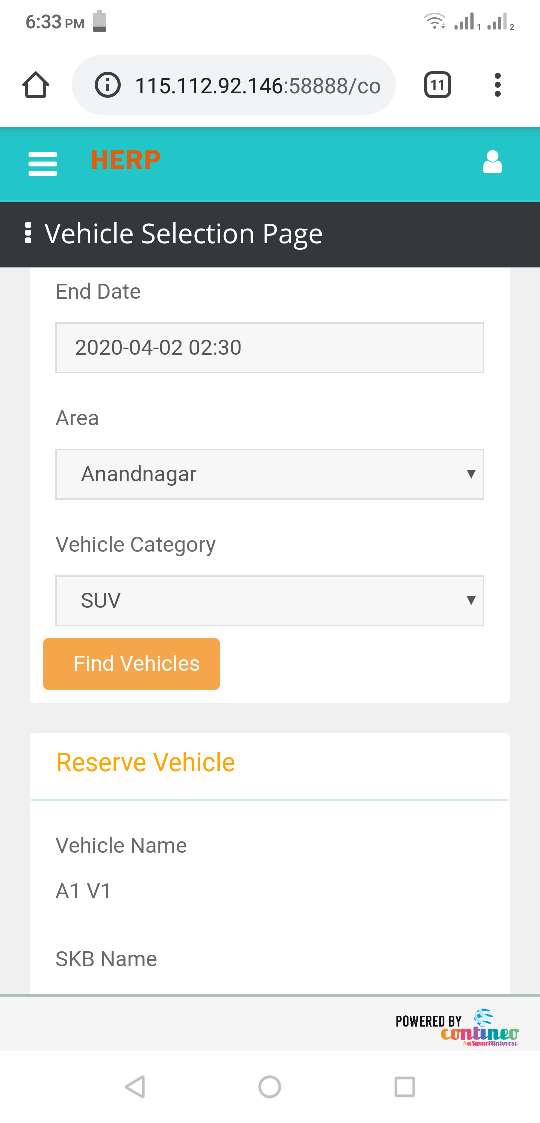Expand the Area dropdown

tap(269, 474)
